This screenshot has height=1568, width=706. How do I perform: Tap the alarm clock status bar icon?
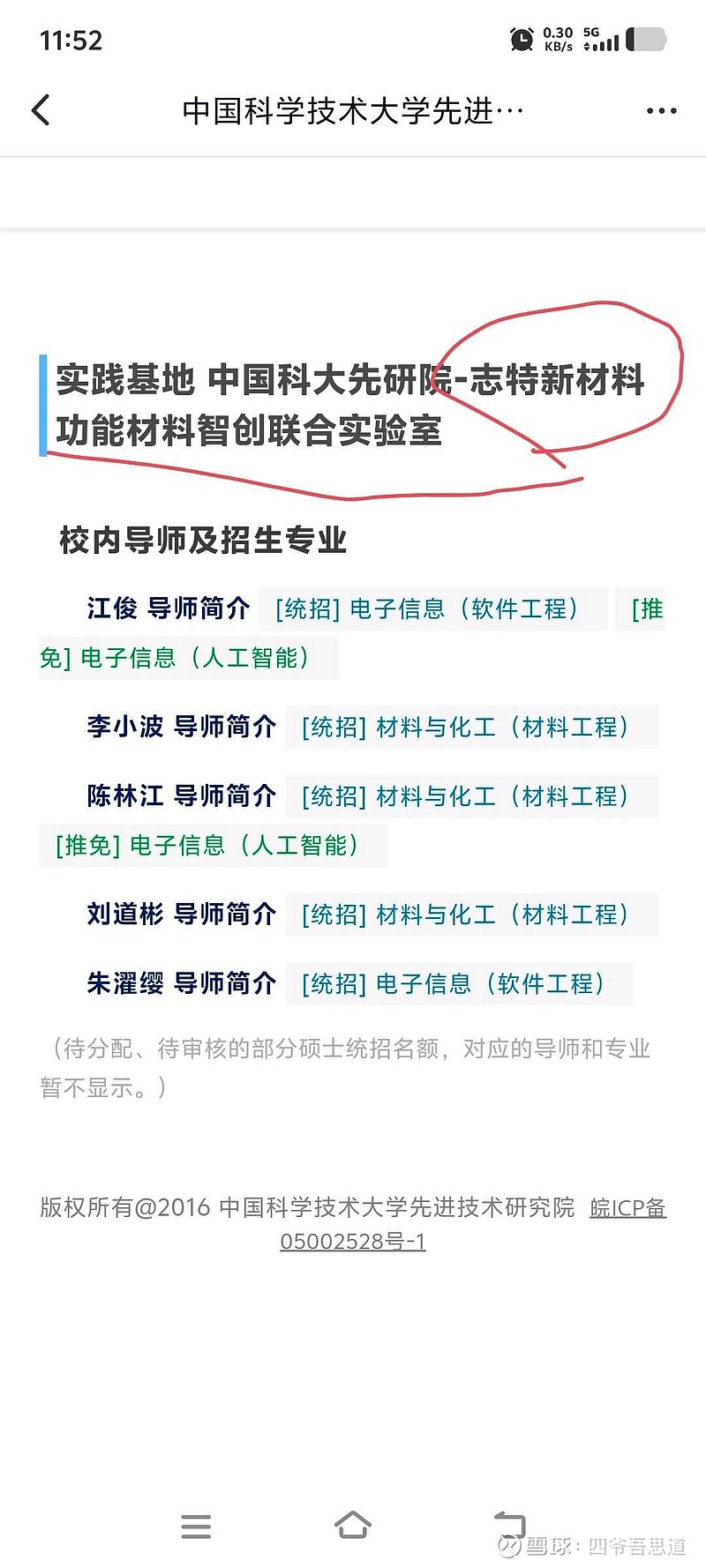point(522,39)
